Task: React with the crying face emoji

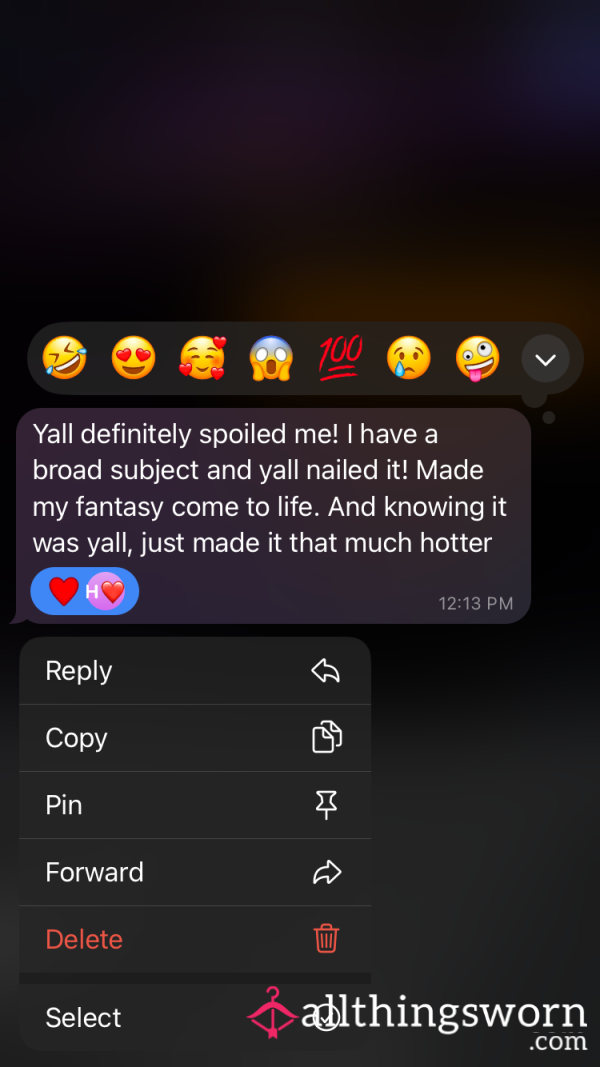Action: tap(409, 358)
